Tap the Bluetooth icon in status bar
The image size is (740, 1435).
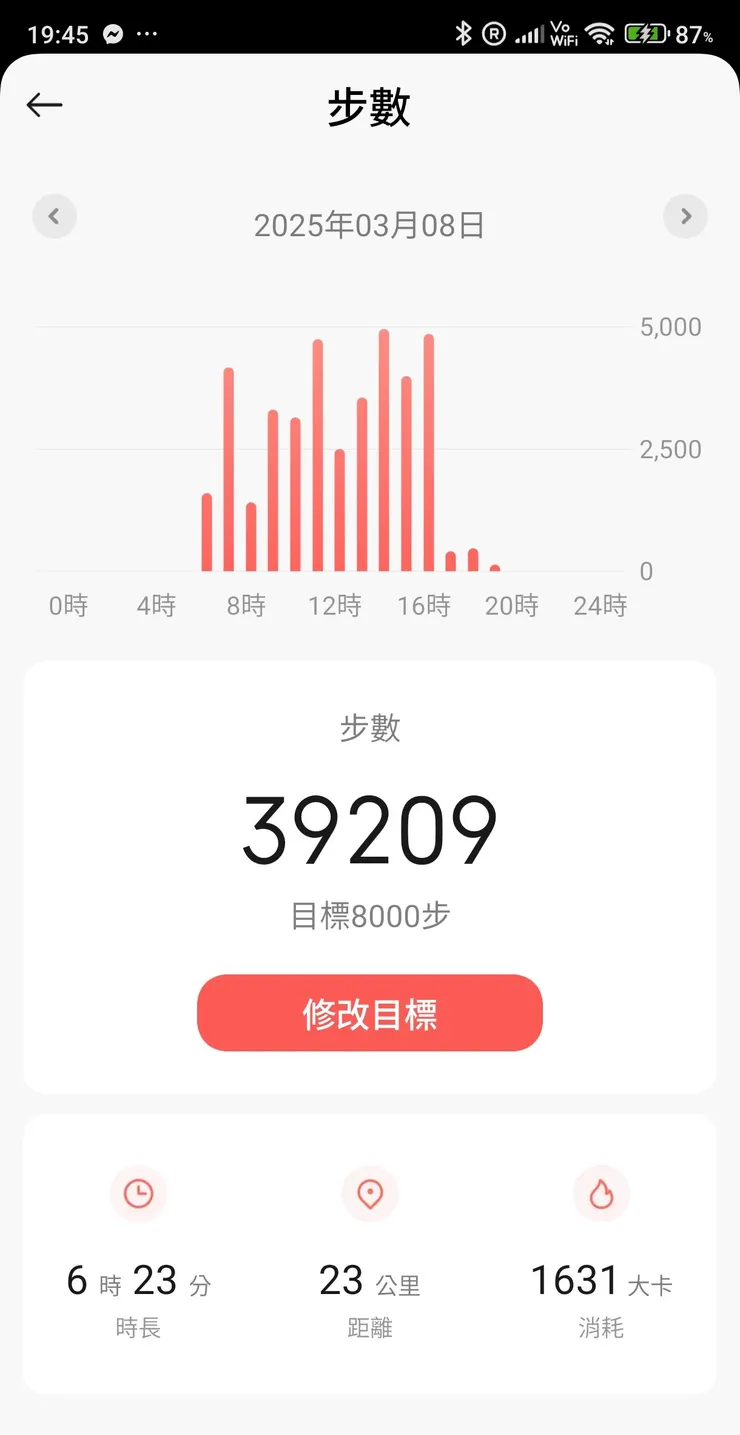coord(464,33)
